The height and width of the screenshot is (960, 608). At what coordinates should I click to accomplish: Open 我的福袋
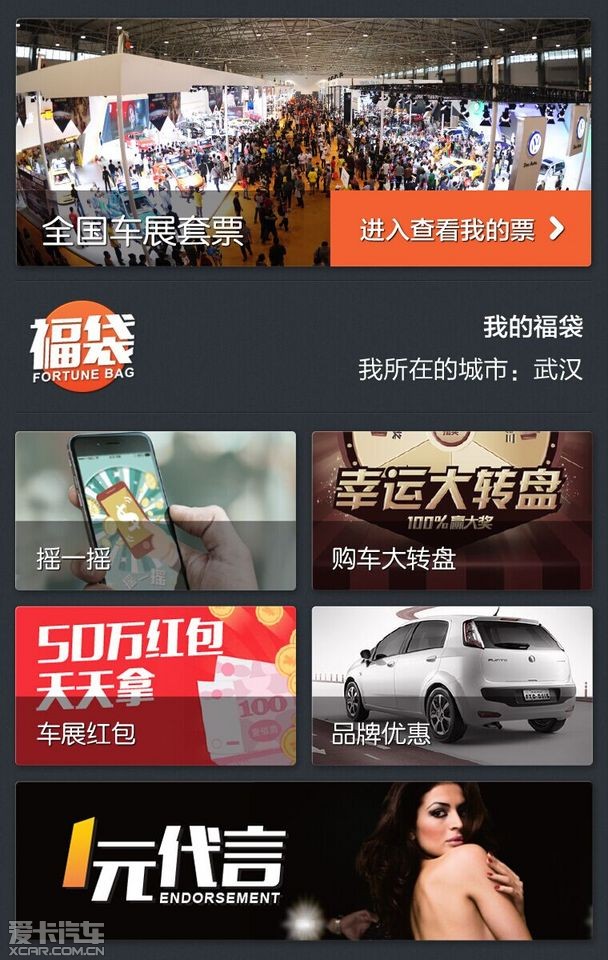coord(532,326)
